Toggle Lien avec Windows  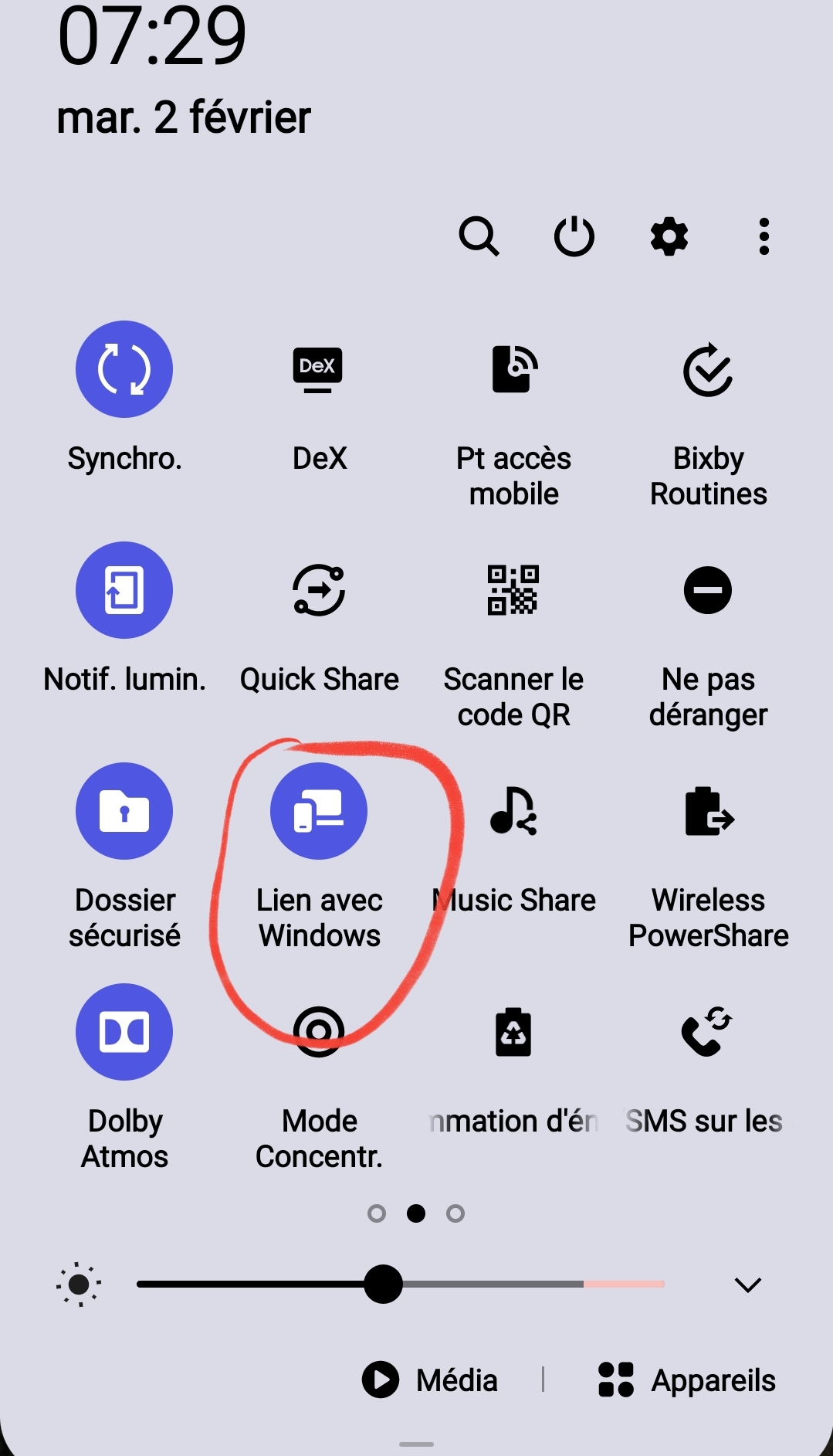[319, 811]
